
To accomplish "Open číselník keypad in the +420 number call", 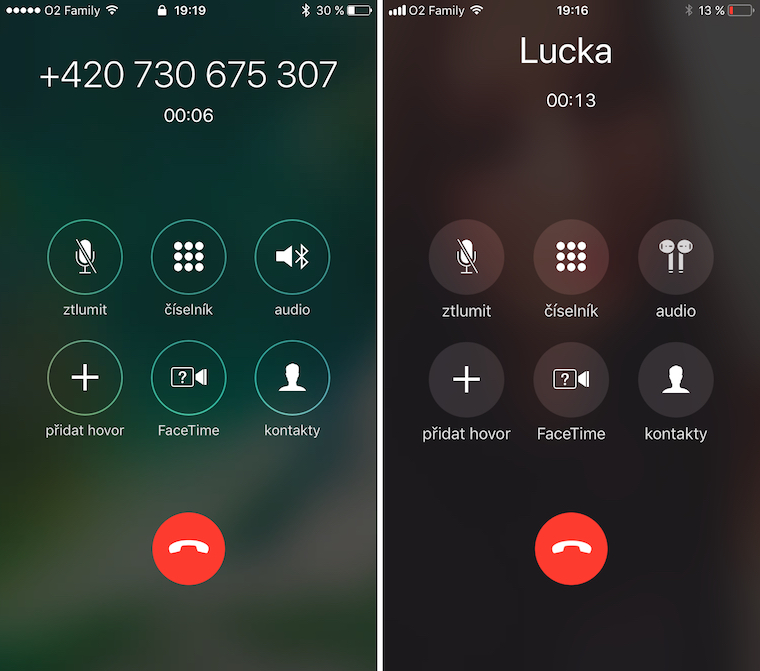I will tap(189, 257).
